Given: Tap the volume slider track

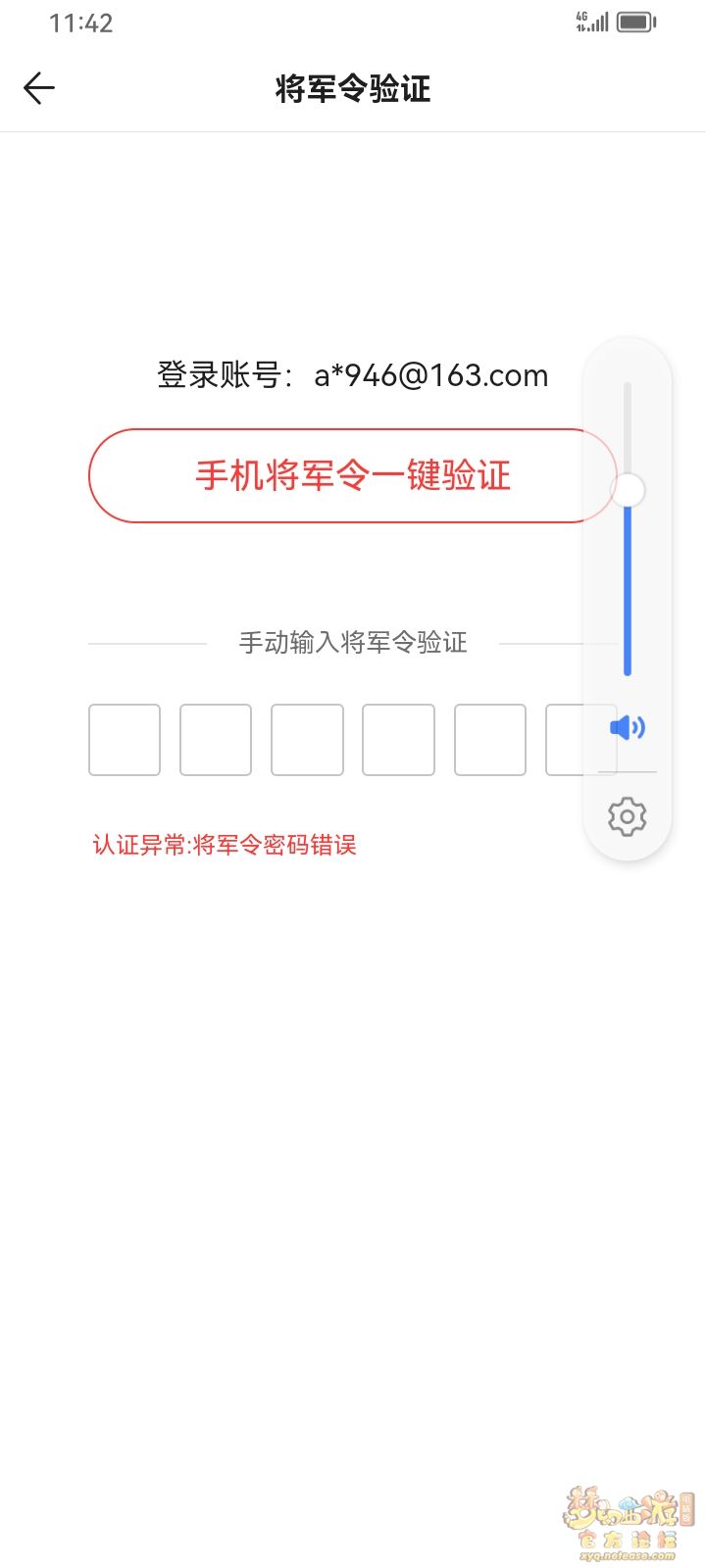Looking at the screenshot, I should (x=628, y=529).
